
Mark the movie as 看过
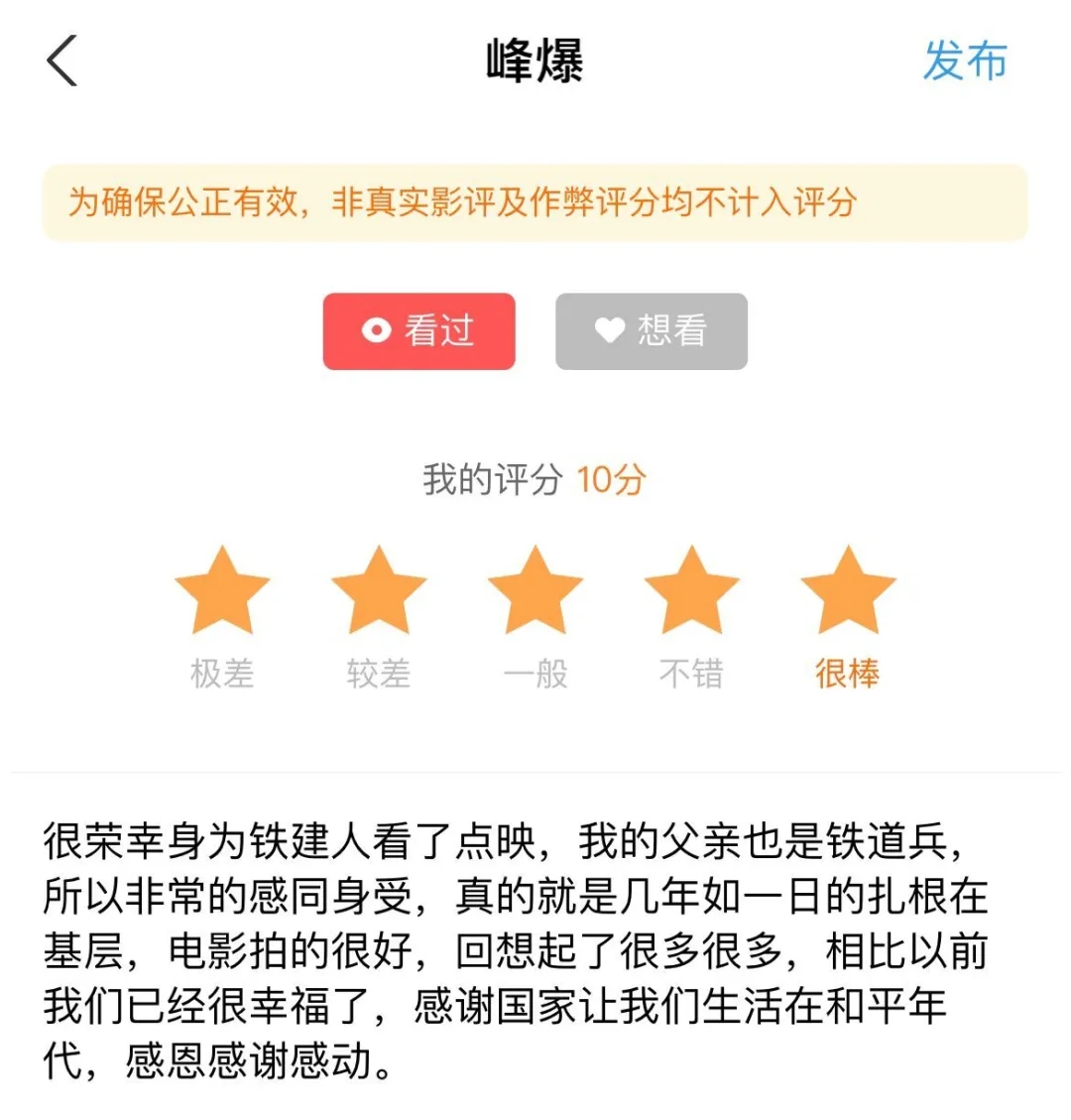click(x=418, y=331)
